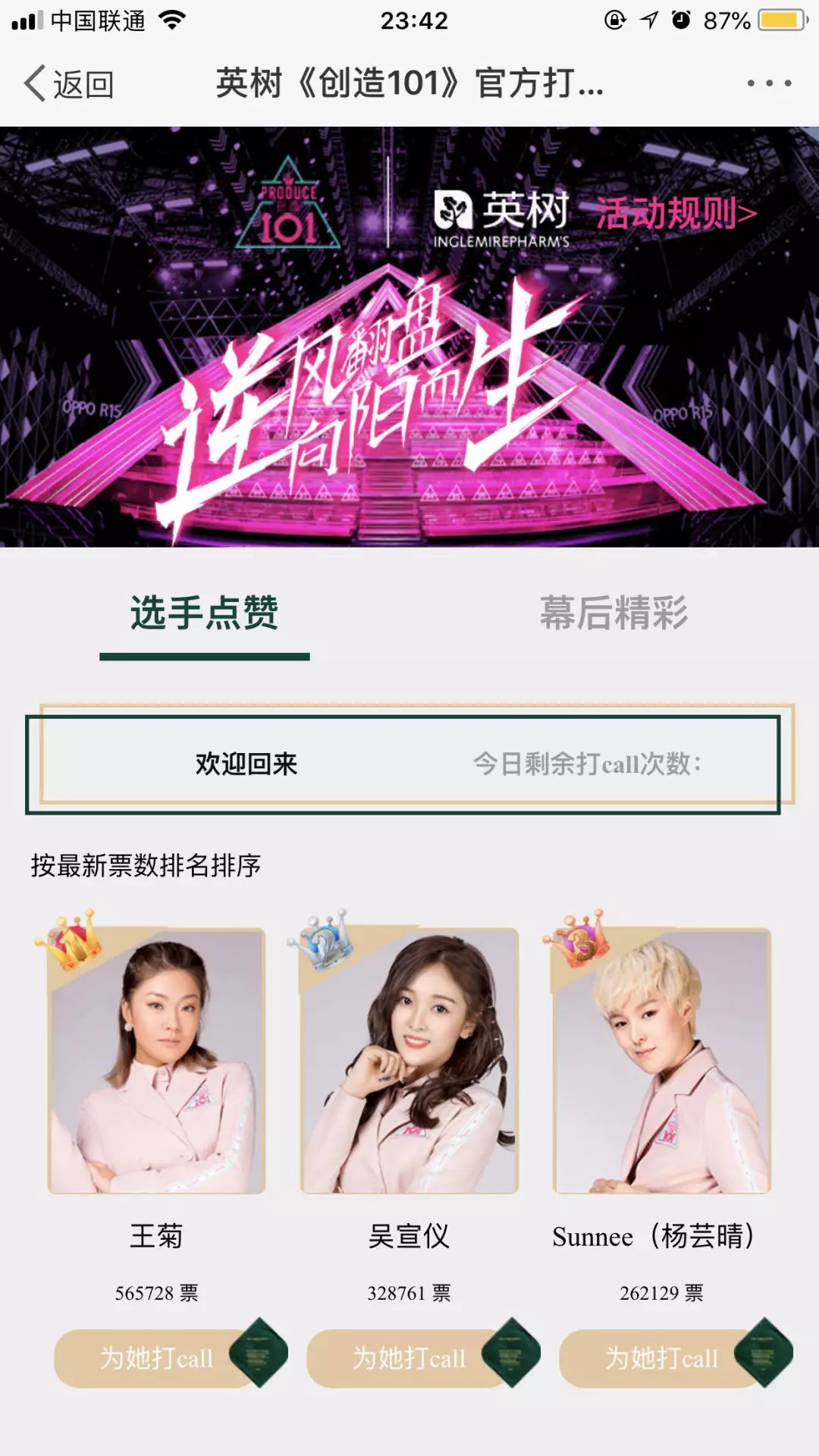Image resolution: width=819 pixels, height=1456 pixels.
Task: Open the 活动规则 activity rules link
Action: point(676,213)
